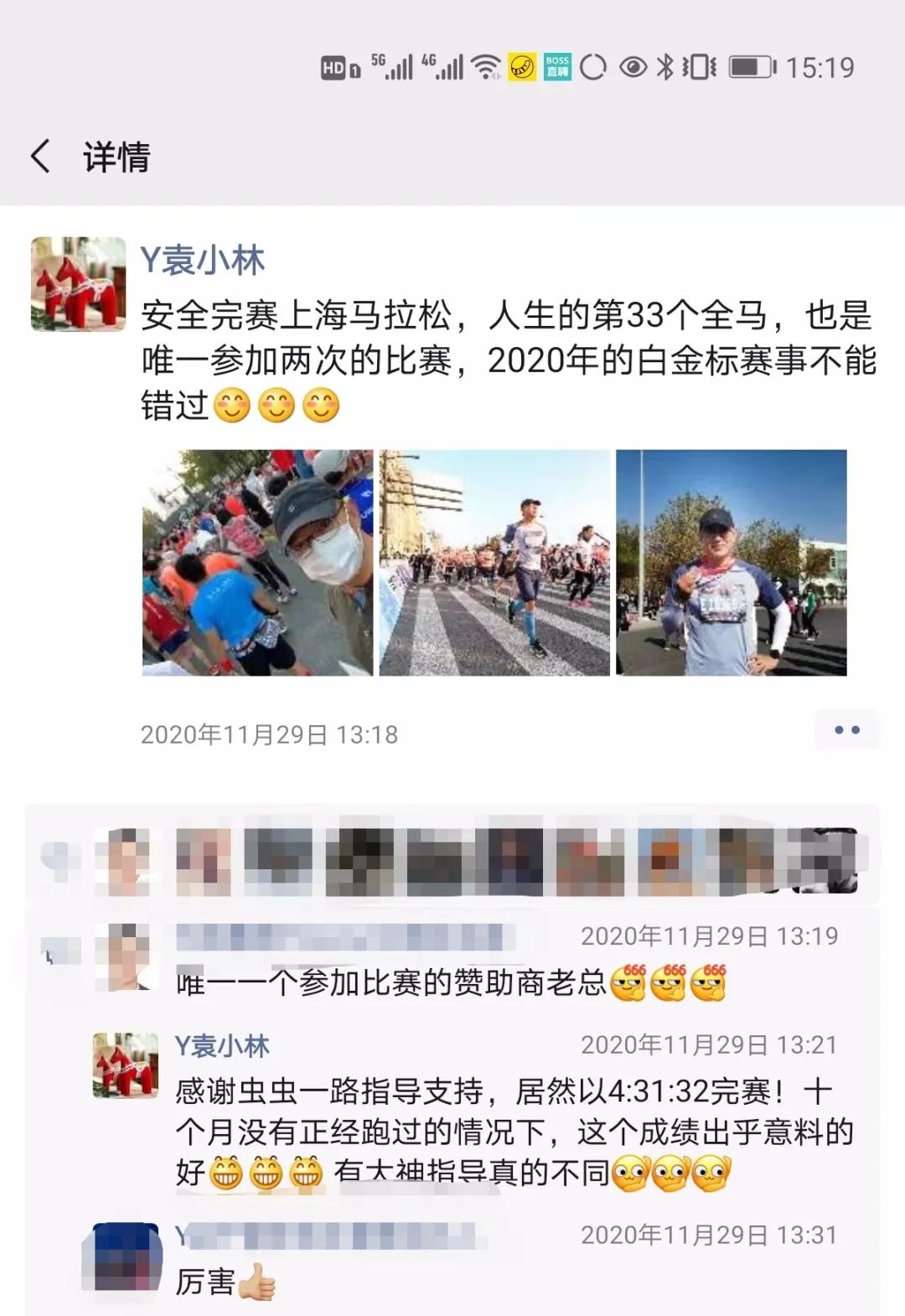
Task: Reply to the 厉害 comment
Action: coord(205,1281)
